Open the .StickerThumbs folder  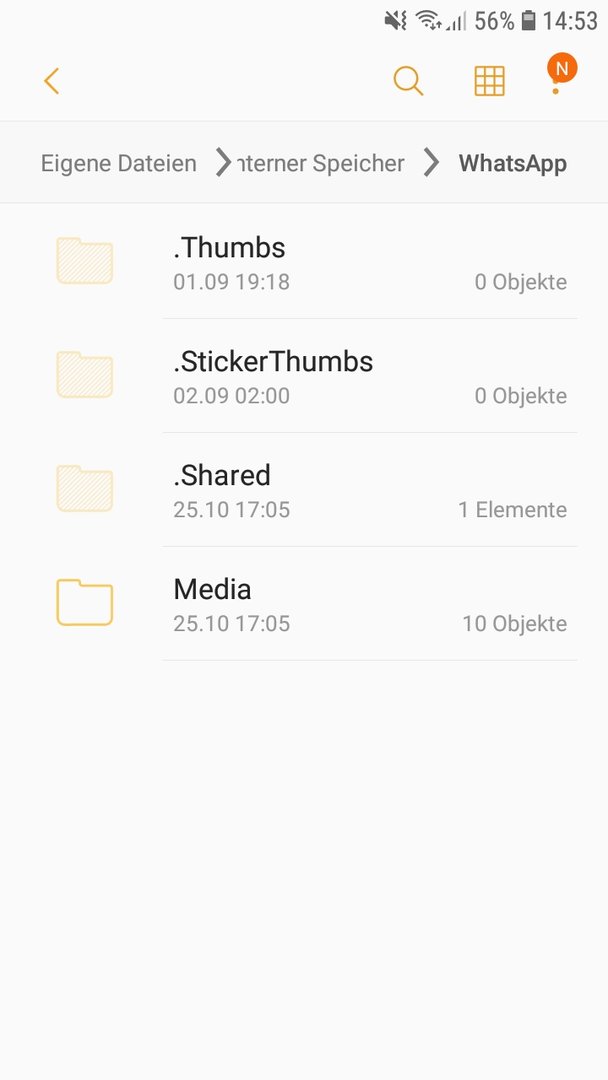(304, 376)
